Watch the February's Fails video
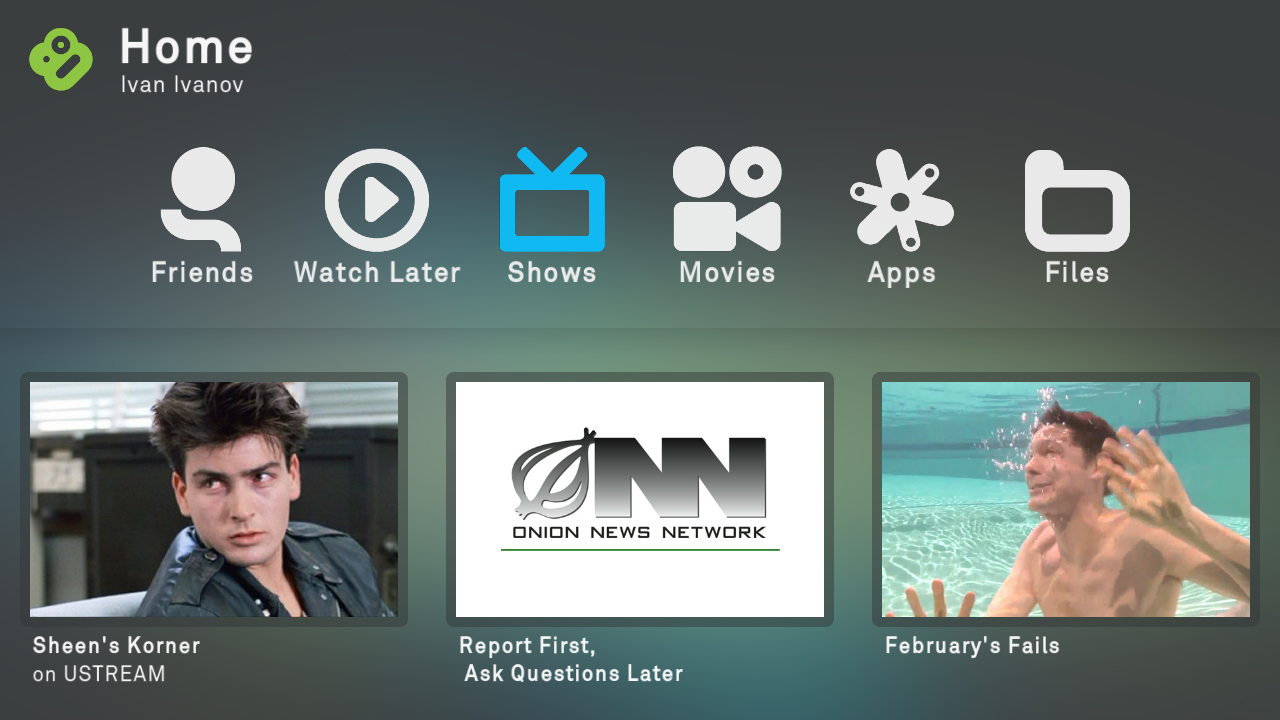The height and width of the screenshot is (720, 1280). coord(1066,499)
